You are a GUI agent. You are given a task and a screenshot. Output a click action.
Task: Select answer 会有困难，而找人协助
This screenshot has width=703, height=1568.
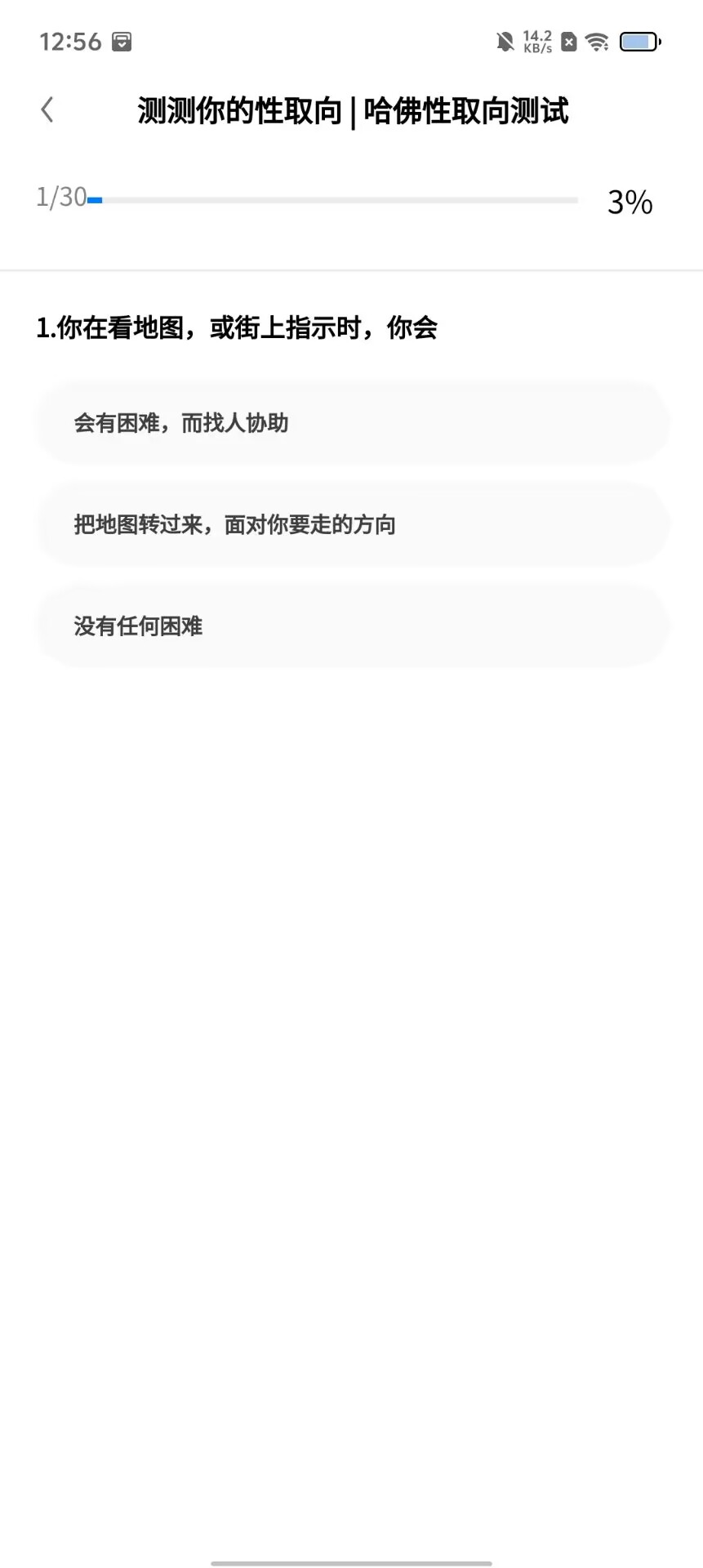click(x=351, y=423)
